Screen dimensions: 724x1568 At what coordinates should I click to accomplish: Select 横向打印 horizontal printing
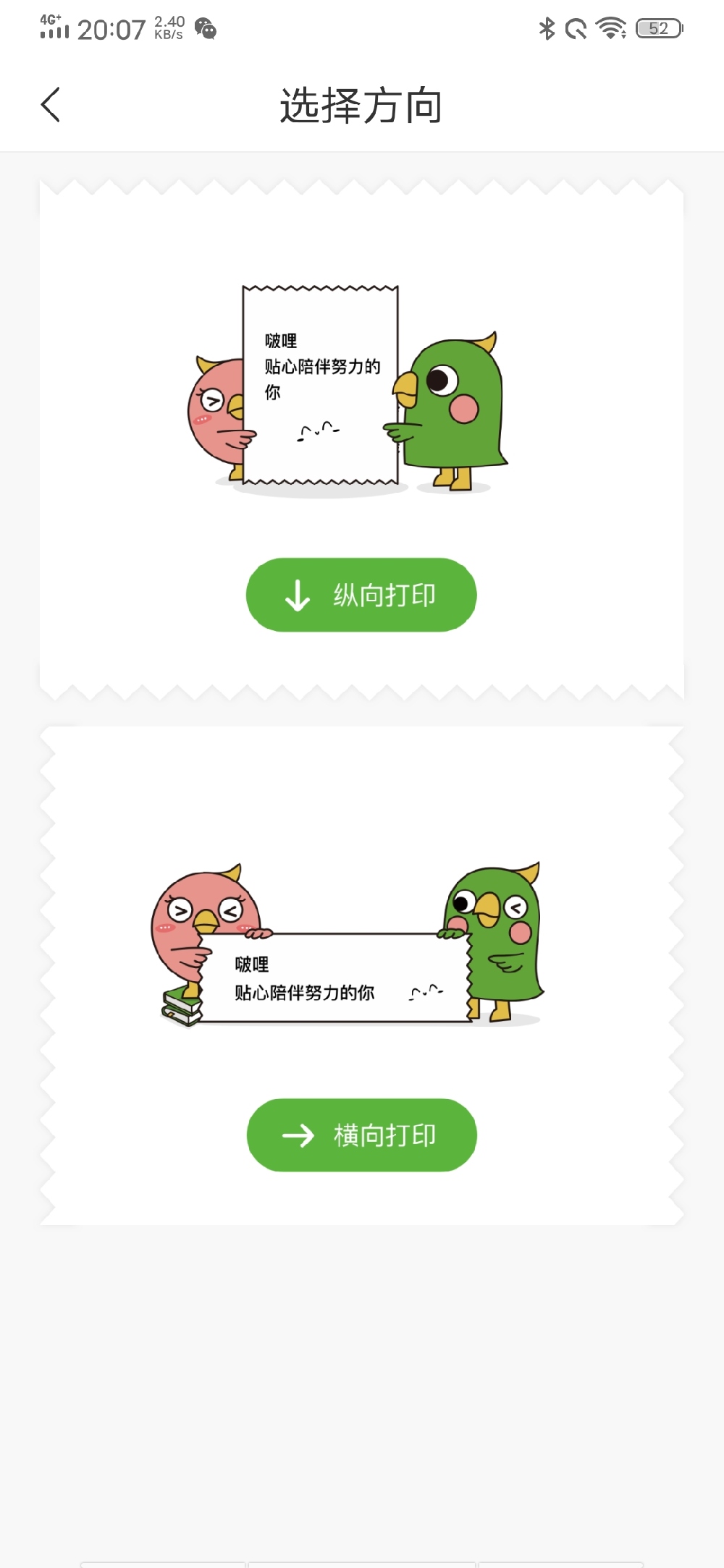(x=361, y=1135)
